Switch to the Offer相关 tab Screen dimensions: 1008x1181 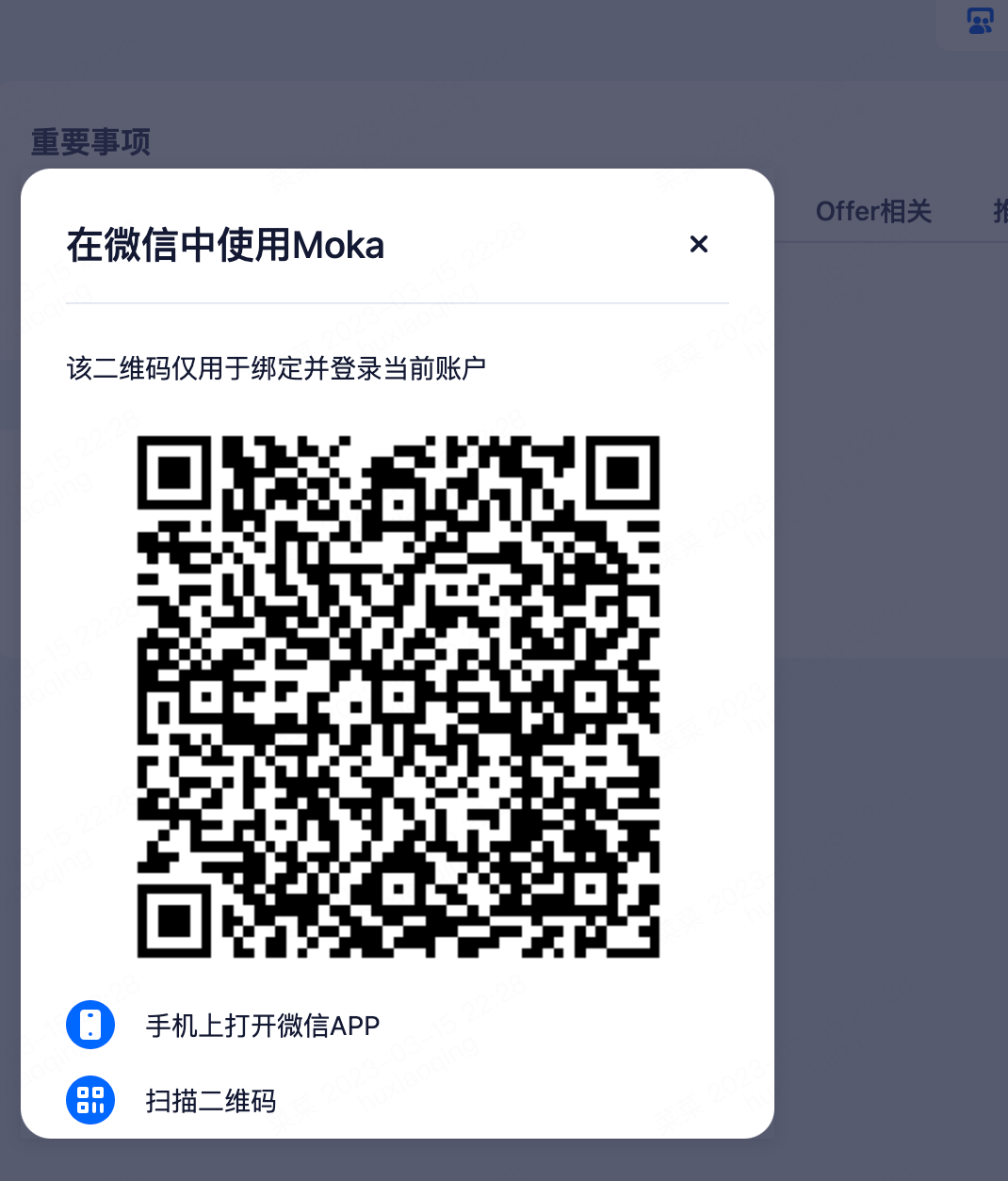[873, 212]
